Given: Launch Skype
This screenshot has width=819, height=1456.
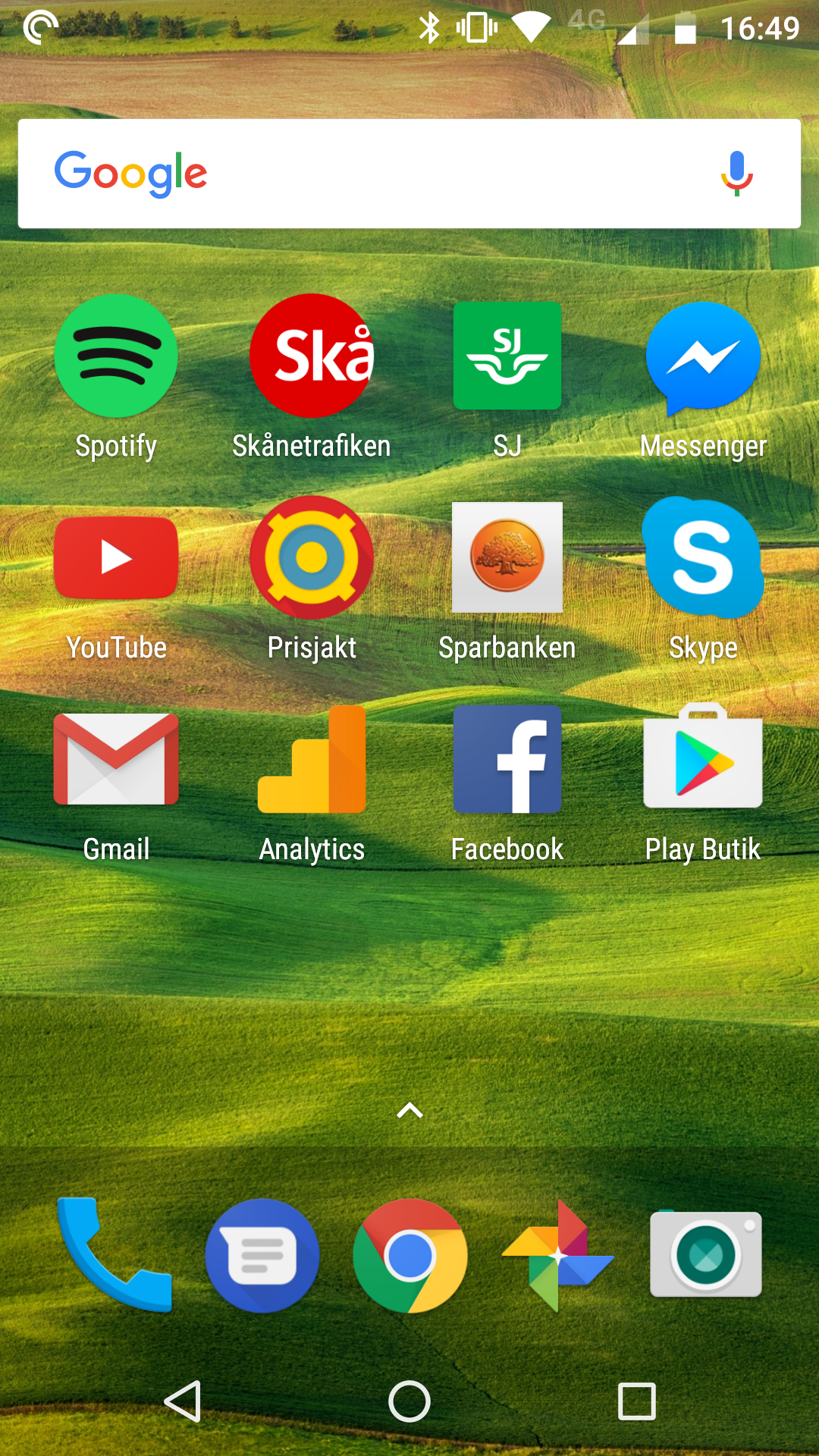Looking at the screenshot, I should (x=703, y=557).
